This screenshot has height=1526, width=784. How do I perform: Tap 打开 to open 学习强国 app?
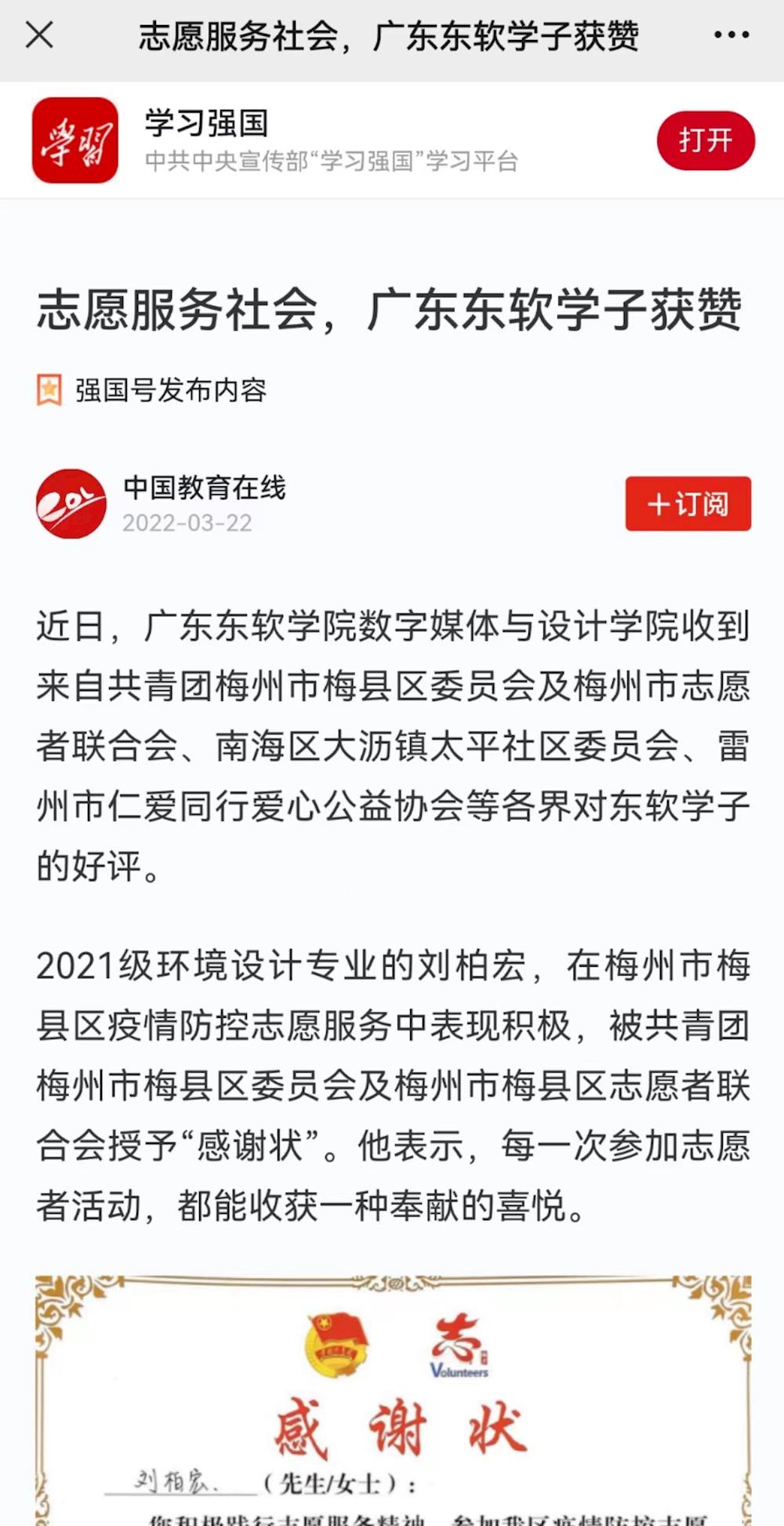click(x=705, y=141)
